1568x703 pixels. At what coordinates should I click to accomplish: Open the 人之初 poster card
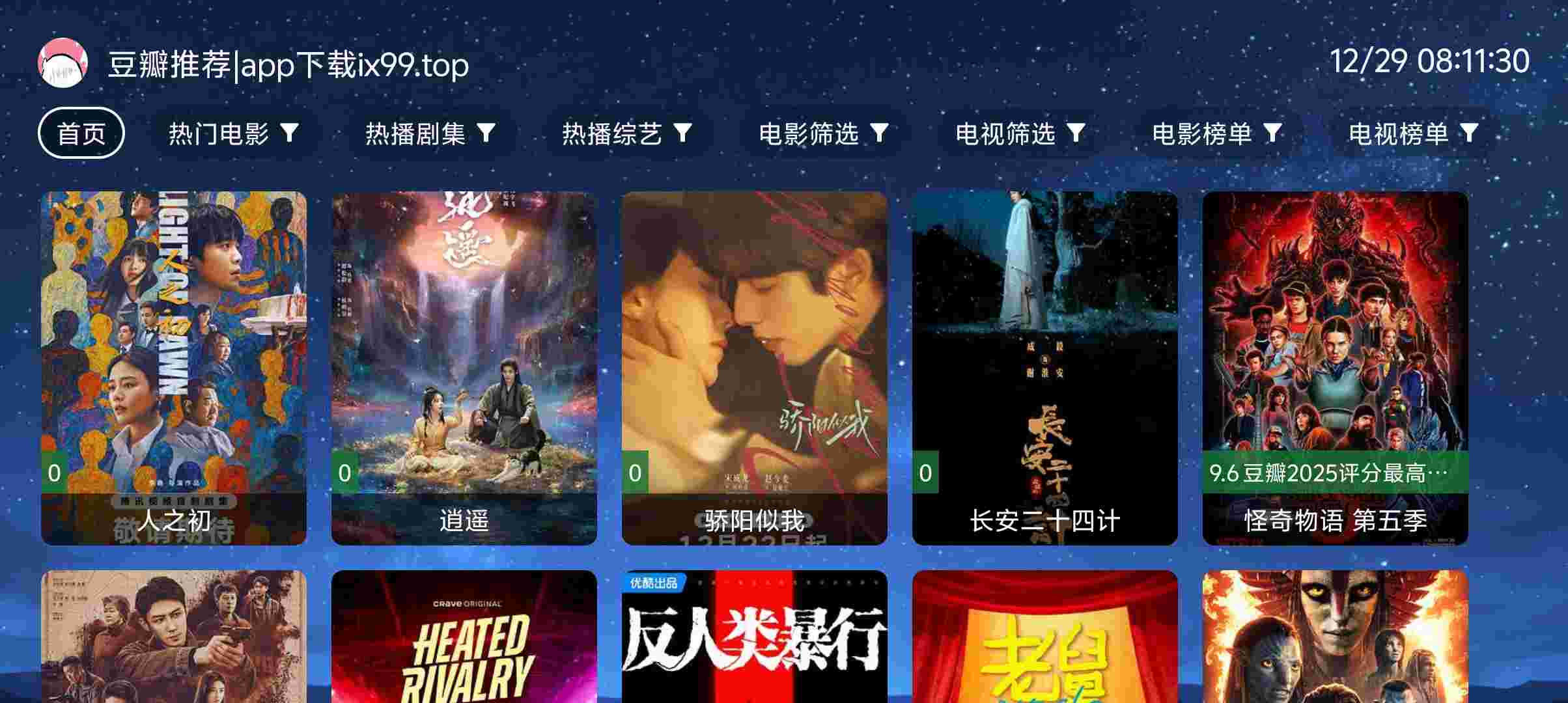point(173,368)
